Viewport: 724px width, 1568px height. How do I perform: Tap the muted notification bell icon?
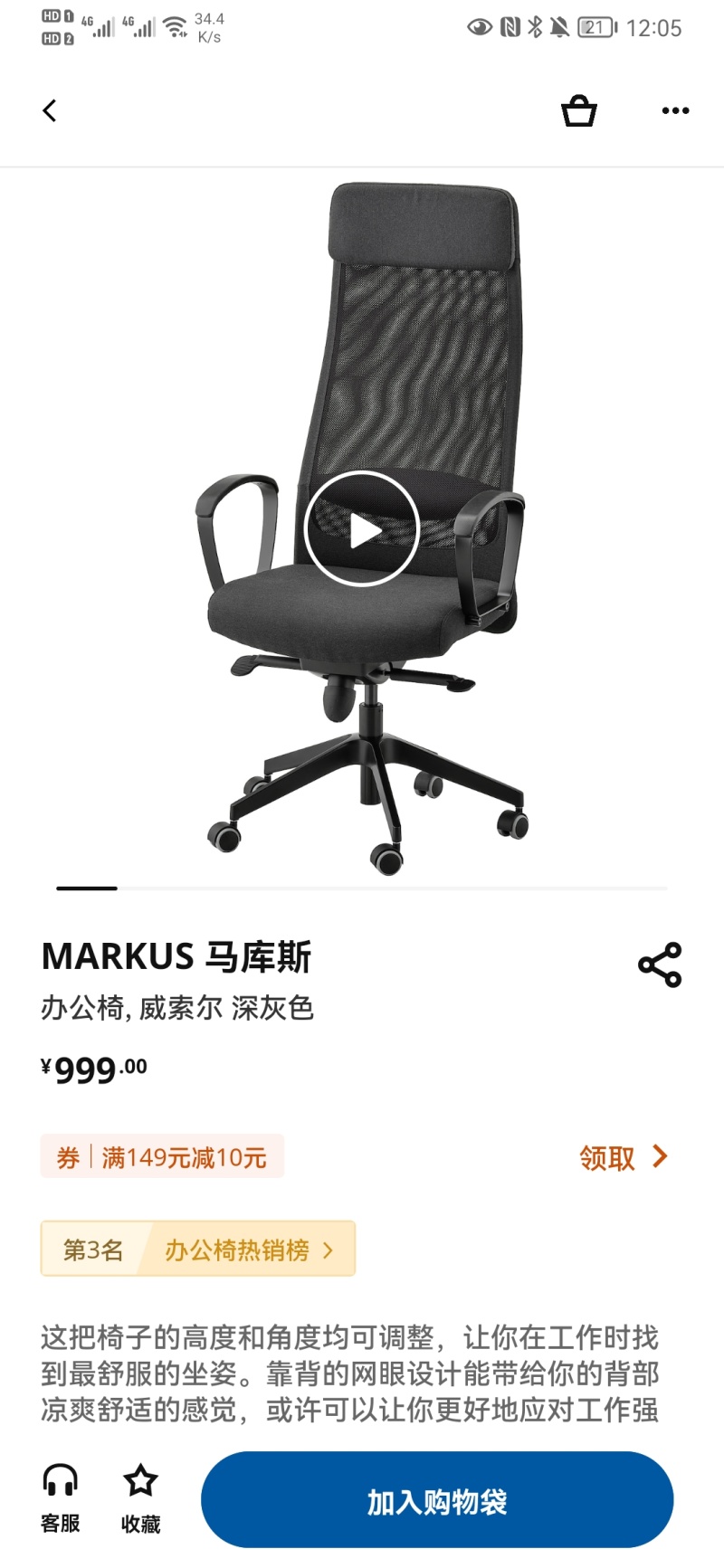[x=558, y=28]
